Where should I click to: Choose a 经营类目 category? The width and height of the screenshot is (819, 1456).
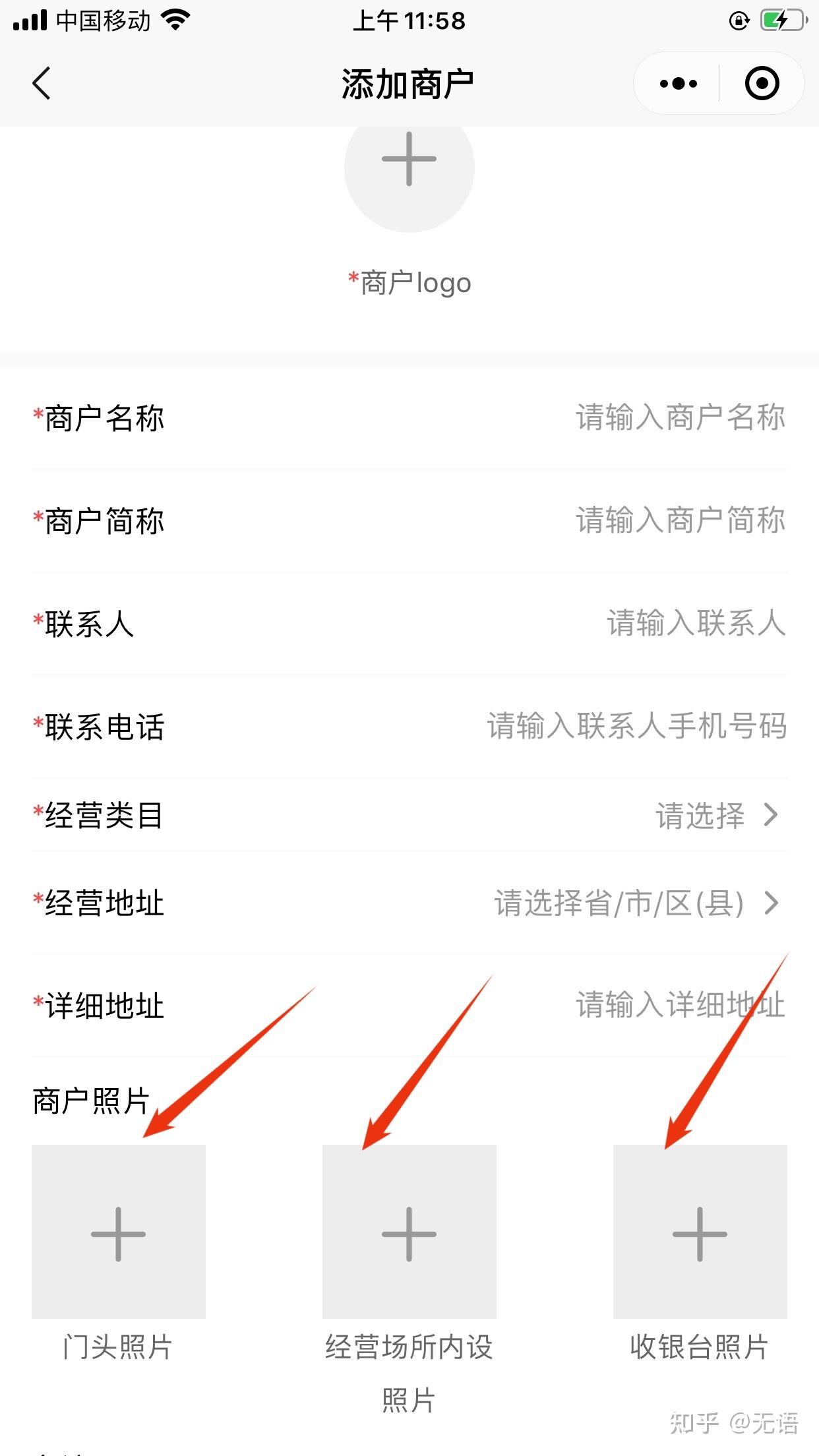coord(715,816)
